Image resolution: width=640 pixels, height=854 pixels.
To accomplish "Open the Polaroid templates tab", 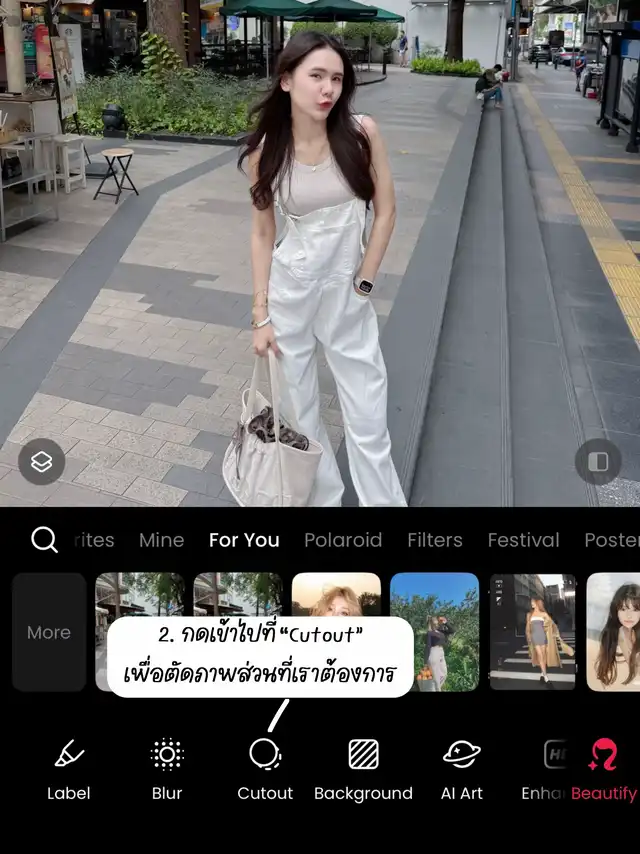I will click(343, 540).
